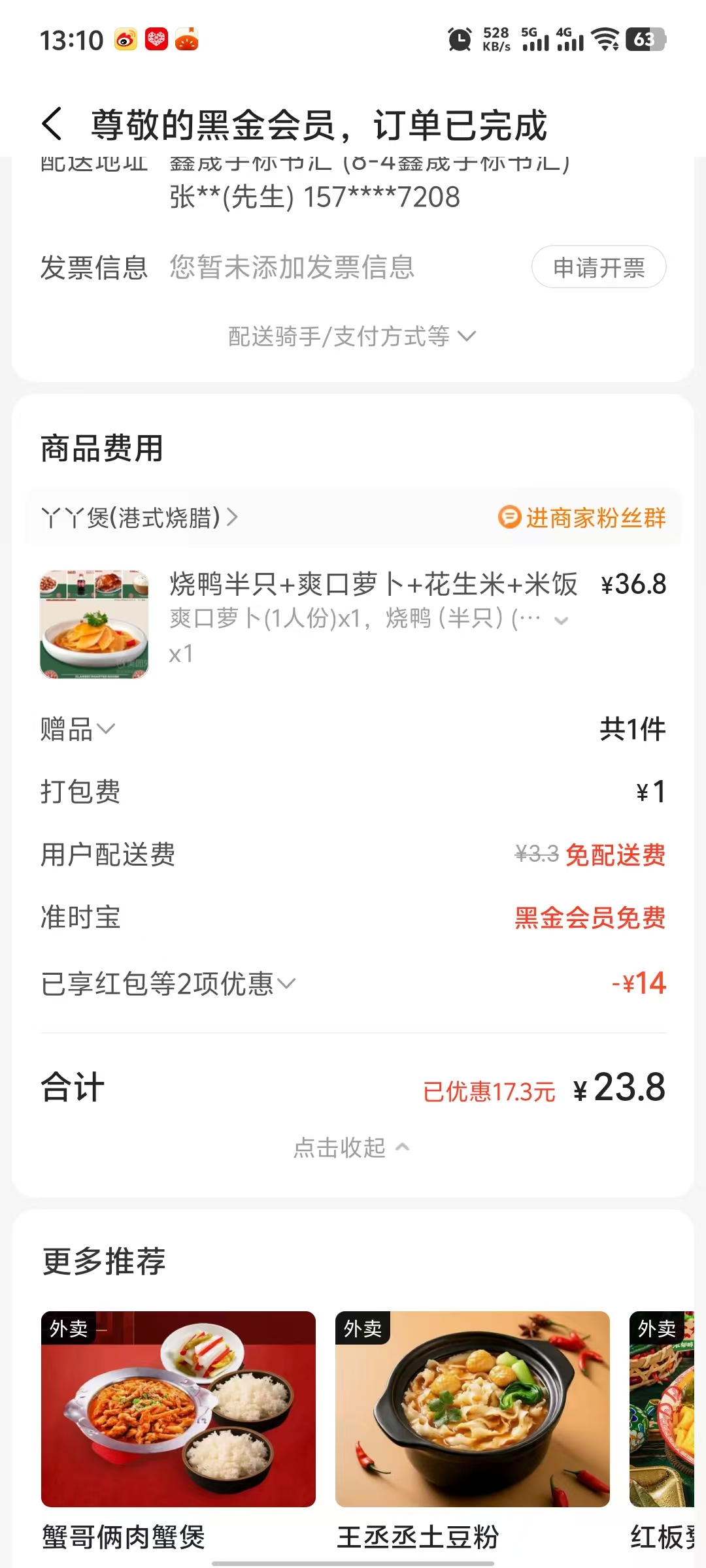Collapse fee details with 点击收起
The width and height of the screenshot is (706, 1568).
coord(352,1147)
